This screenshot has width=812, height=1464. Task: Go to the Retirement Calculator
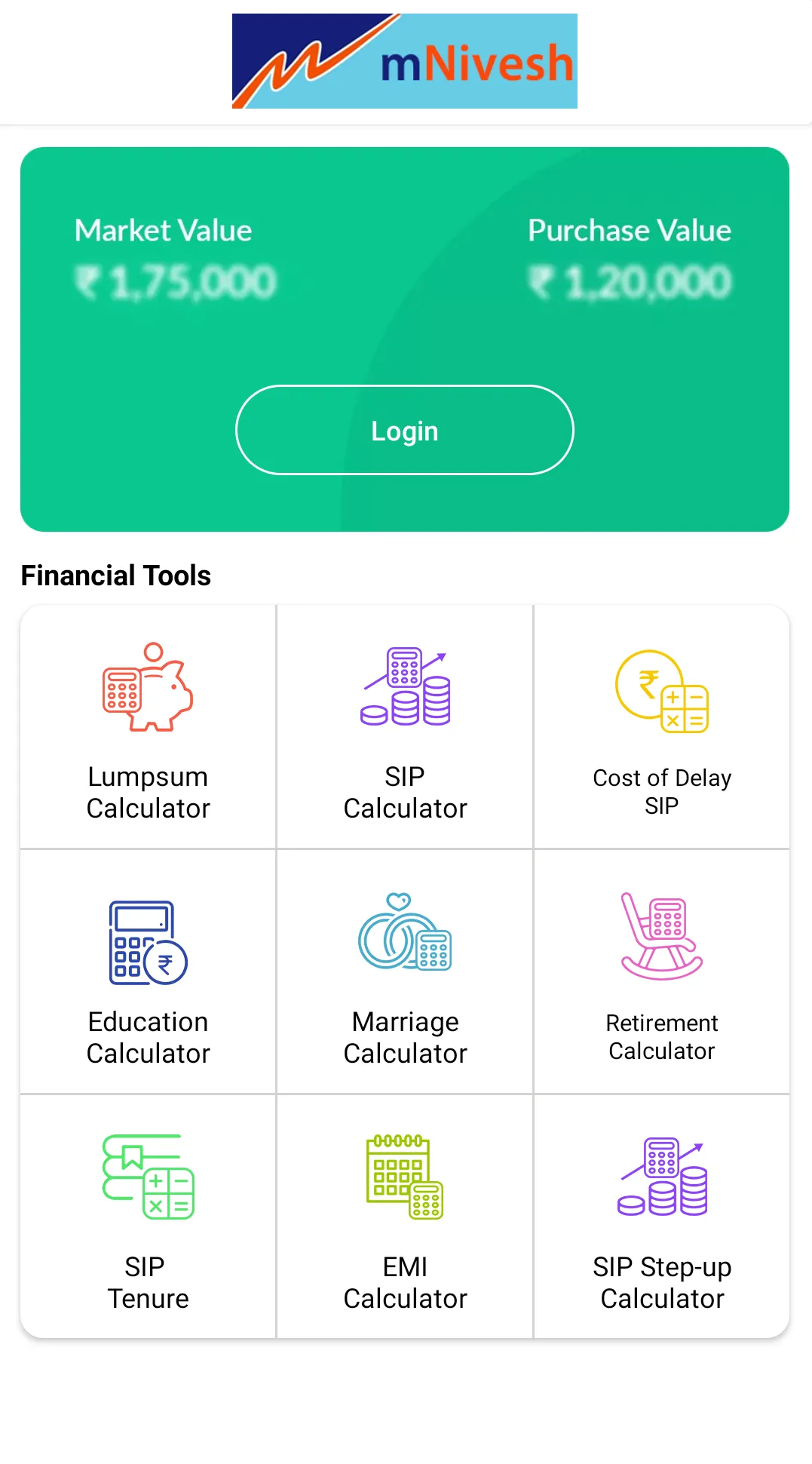tap(662, 972)
